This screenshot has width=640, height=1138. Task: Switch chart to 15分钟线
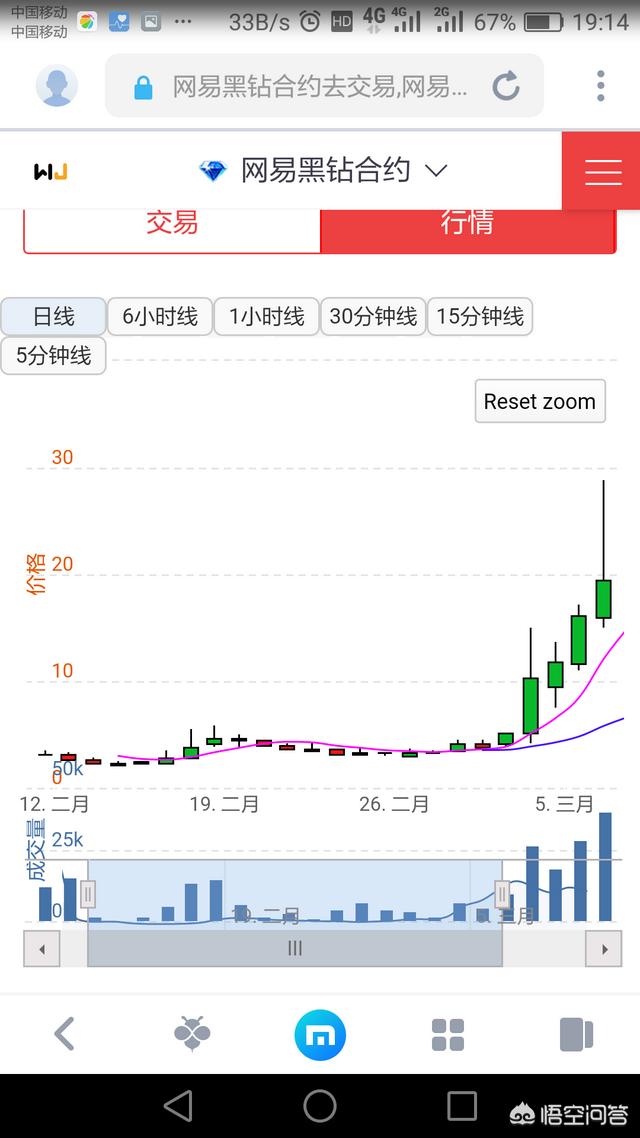(480, 317)
